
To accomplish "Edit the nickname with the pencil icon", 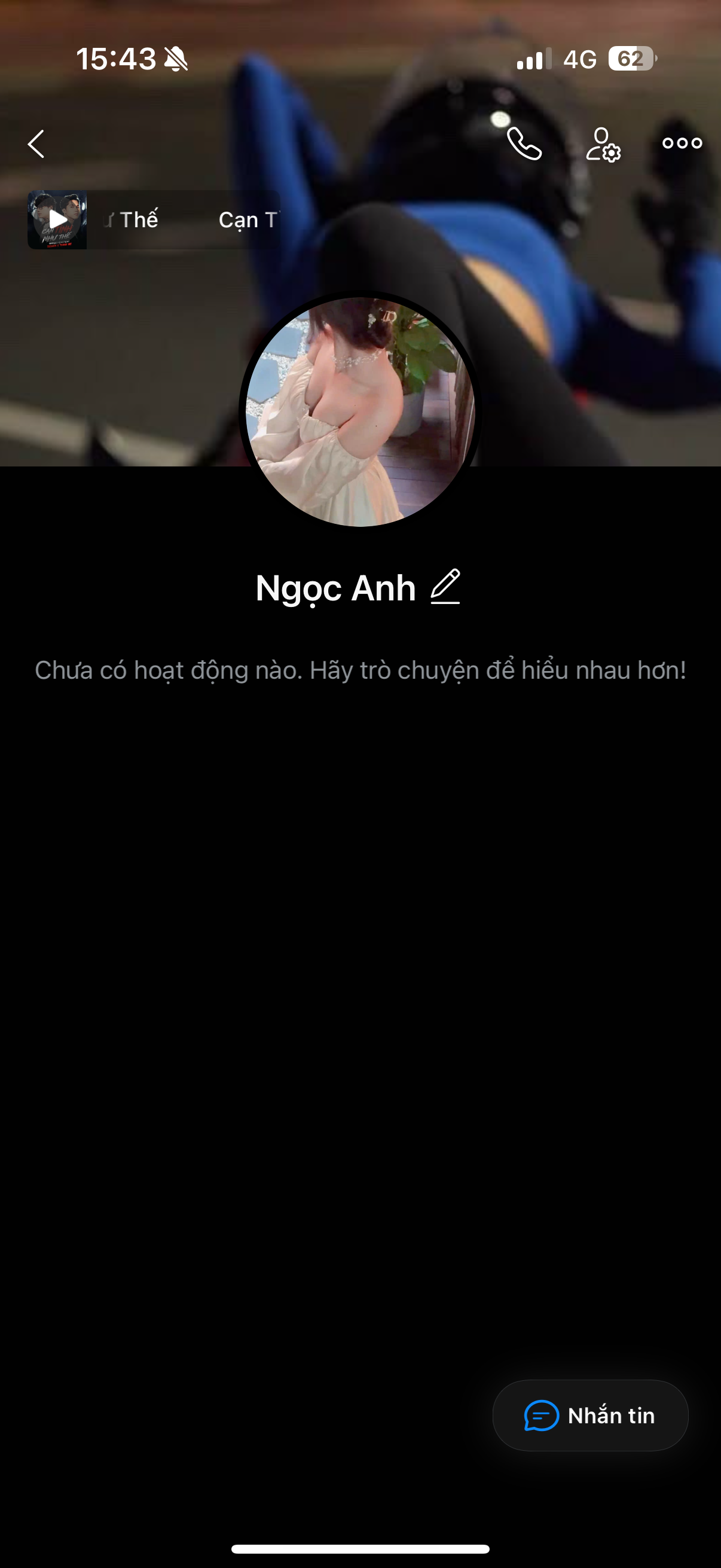I will click(x=445, y=587).
